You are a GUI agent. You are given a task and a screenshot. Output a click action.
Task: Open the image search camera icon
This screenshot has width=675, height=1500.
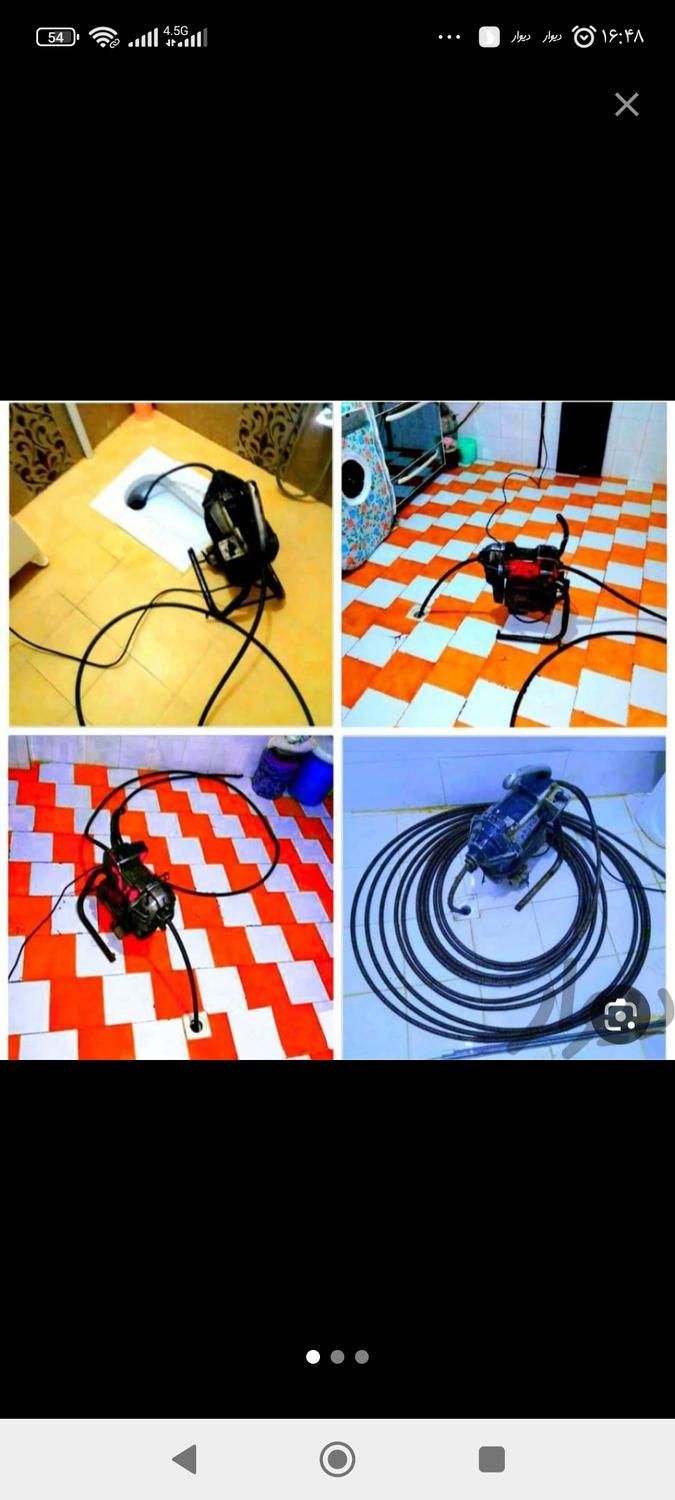click(x=620, y=1016)
